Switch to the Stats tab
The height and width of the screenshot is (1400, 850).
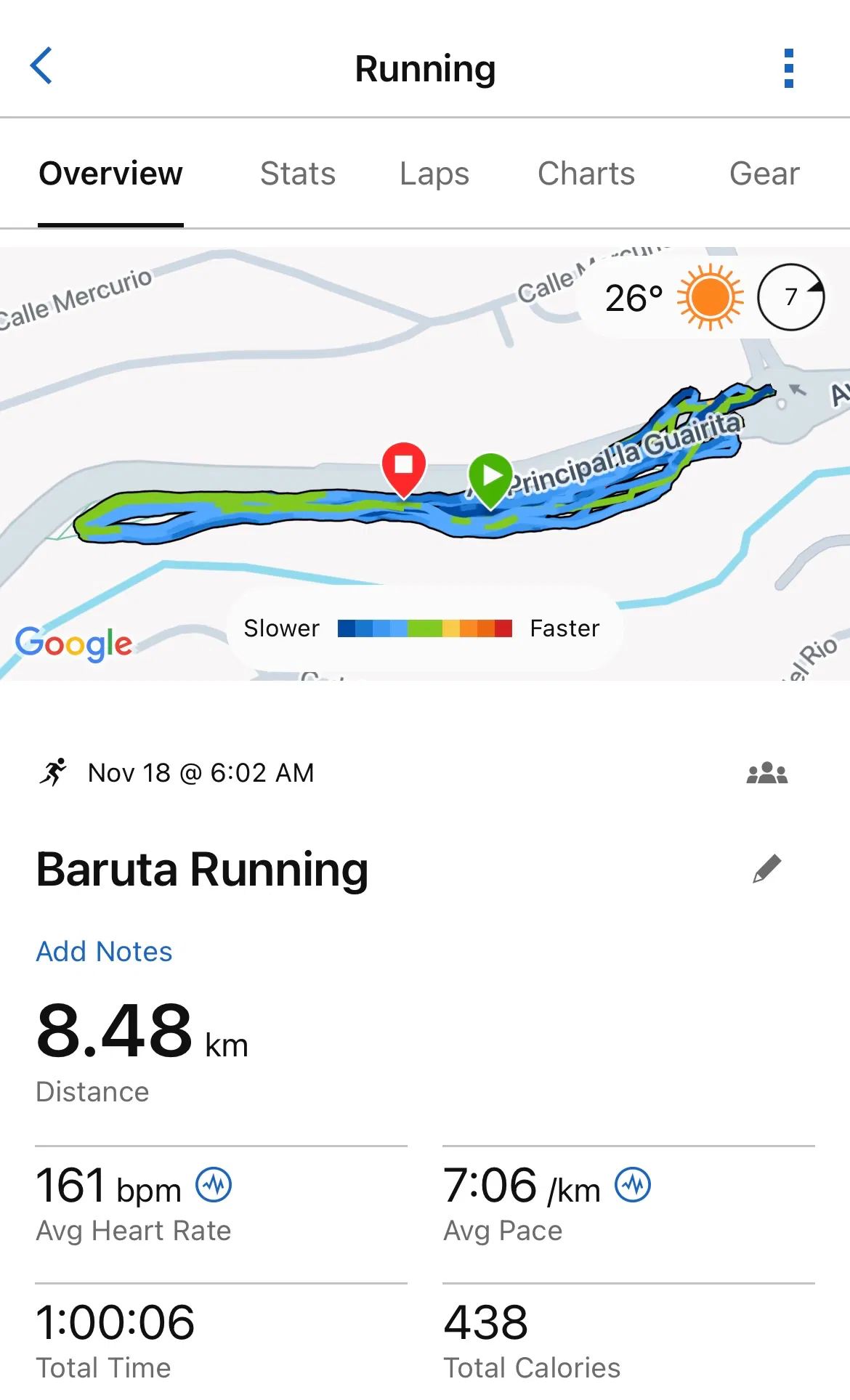(x=298, y=174)
